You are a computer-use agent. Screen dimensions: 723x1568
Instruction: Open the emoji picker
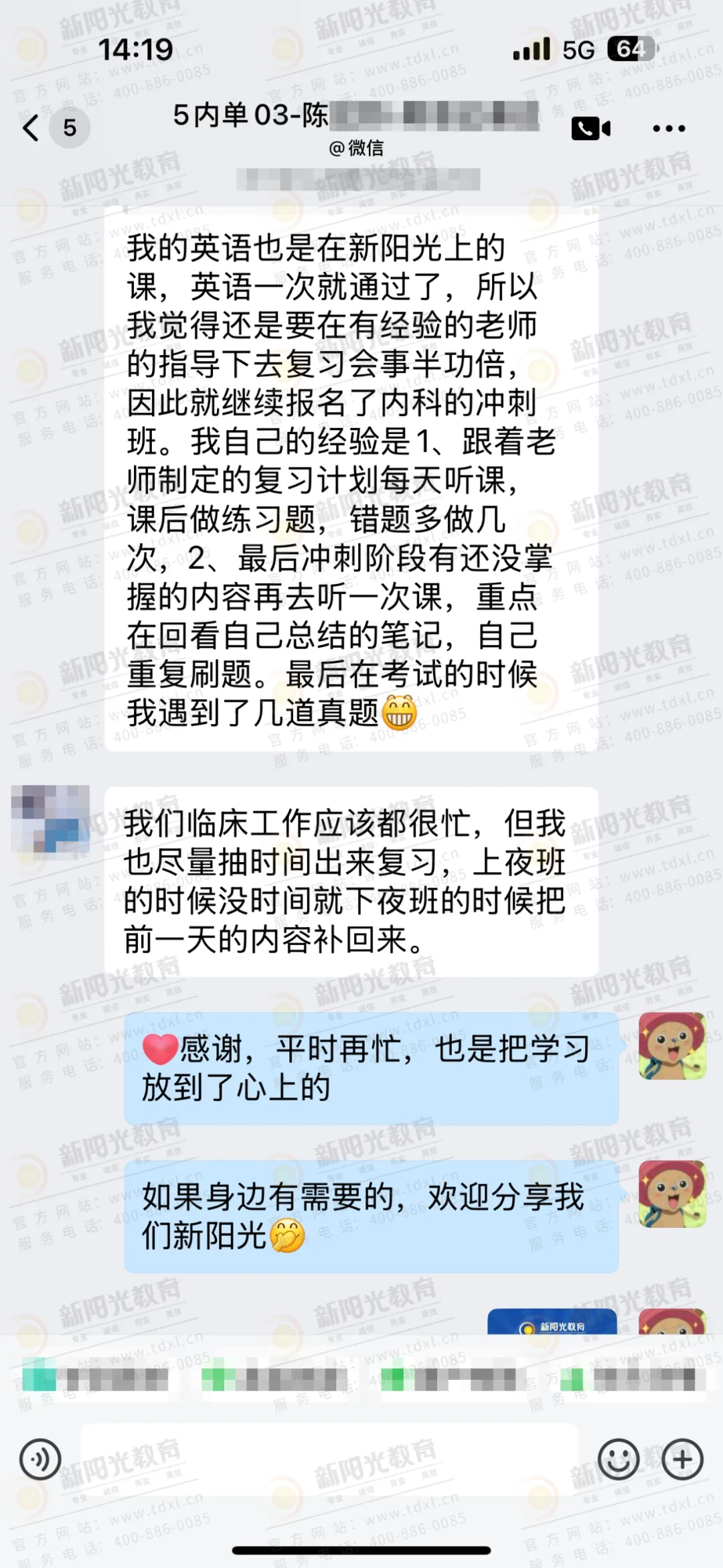[x=618, y=1459]
